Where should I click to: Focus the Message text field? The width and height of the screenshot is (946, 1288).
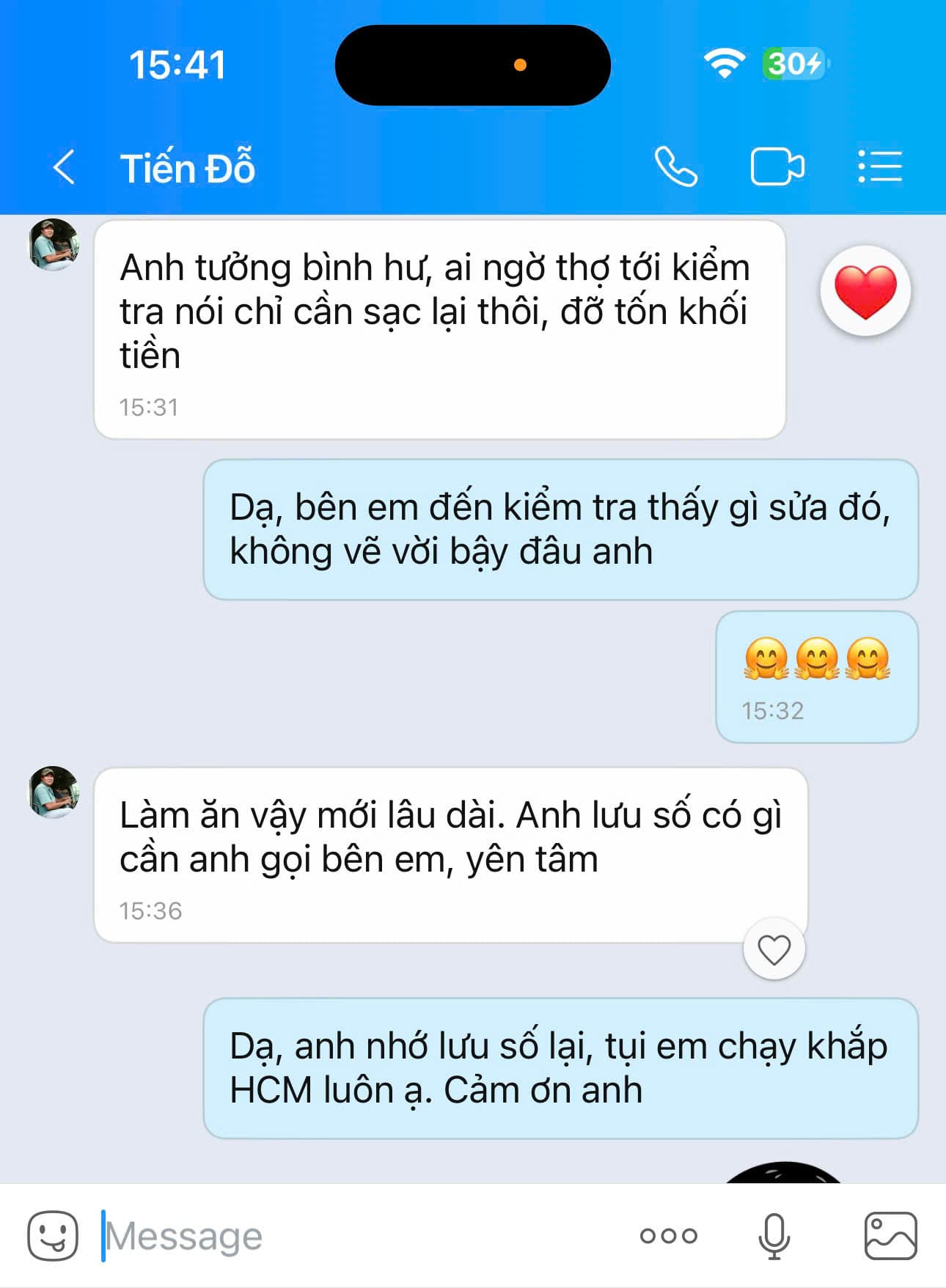(352, 1236)
